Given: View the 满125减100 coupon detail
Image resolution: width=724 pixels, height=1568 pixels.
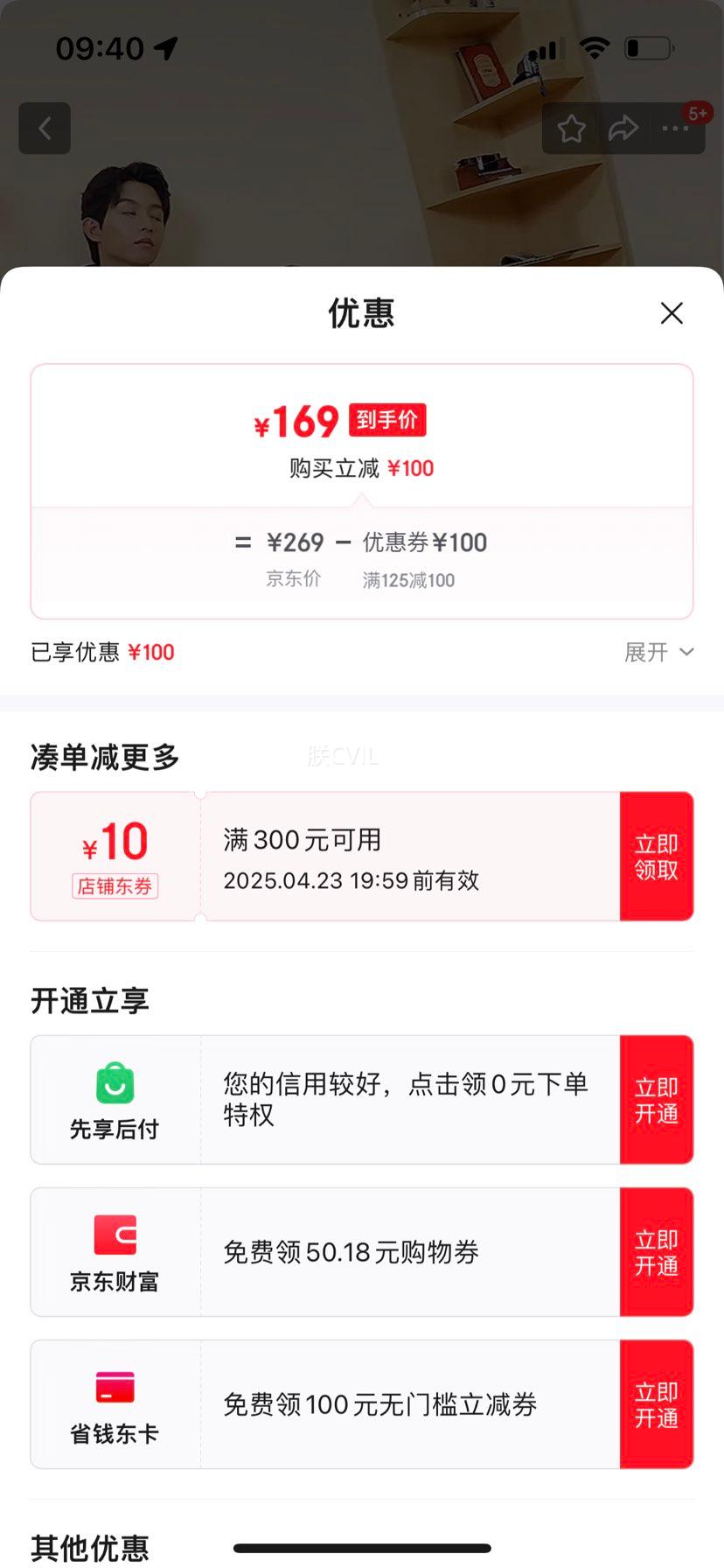Looking at the screenshot, I should click(407, 580).
